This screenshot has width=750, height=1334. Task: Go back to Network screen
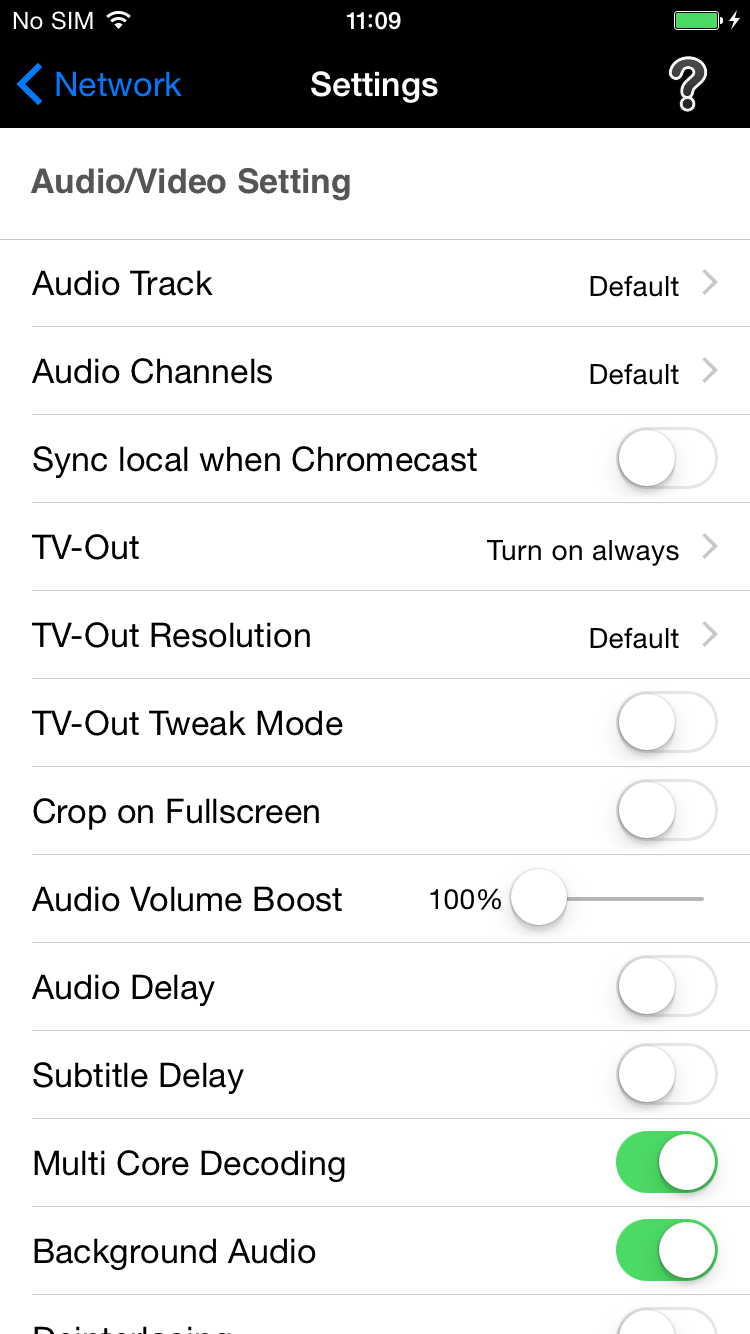coord(99,85)
